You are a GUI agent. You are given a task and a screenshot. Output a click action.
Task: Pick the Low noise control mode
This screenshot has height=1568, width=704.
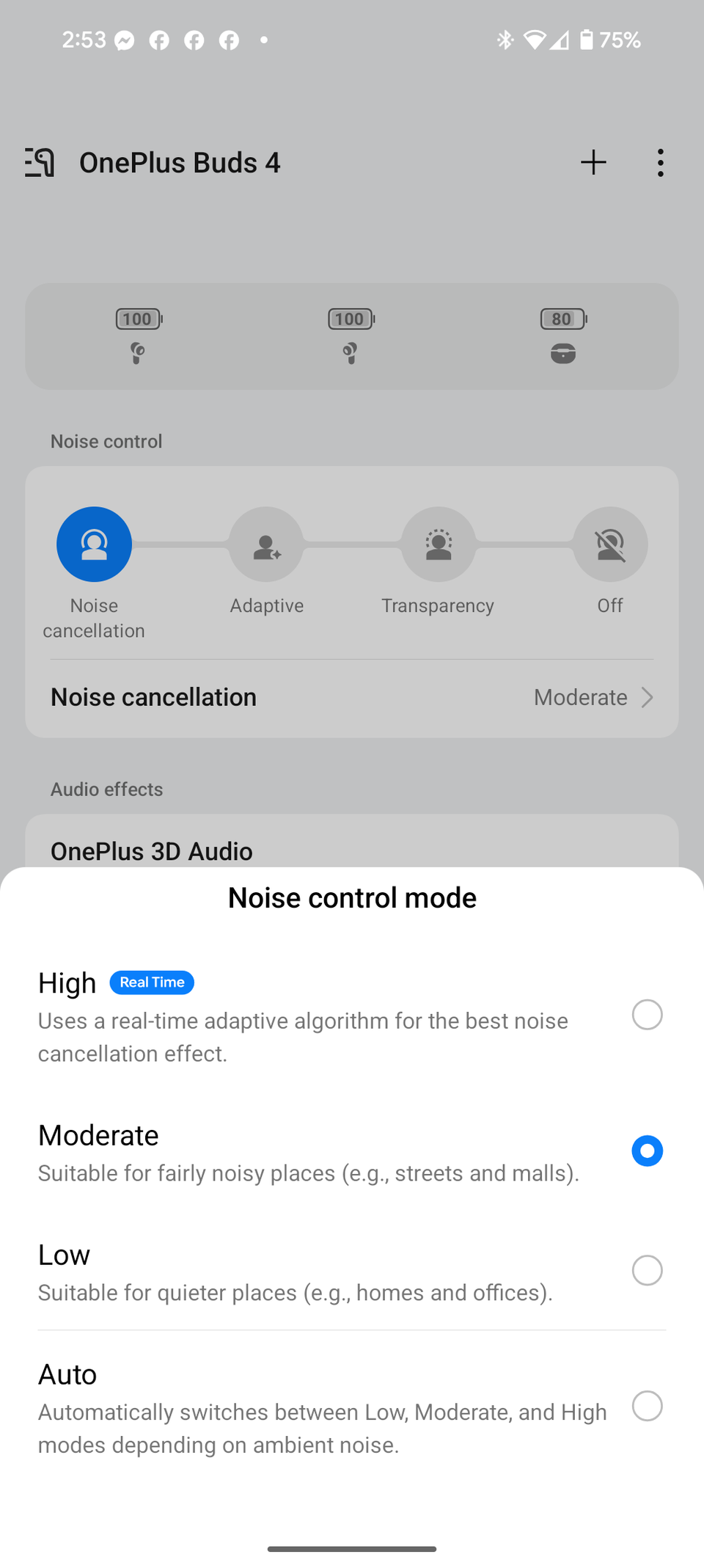(x=647, y=1270)
